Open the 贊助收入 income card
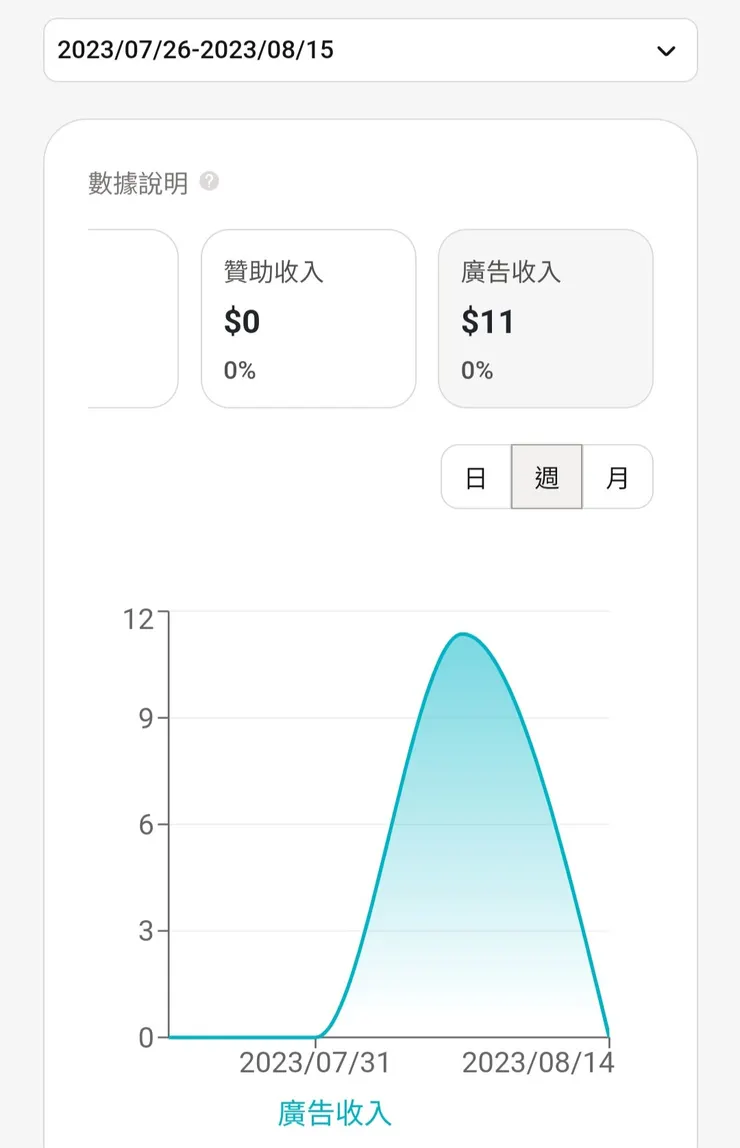Image resolution: width=740 pixels, height=1148 pixels. tap(308, 318)
